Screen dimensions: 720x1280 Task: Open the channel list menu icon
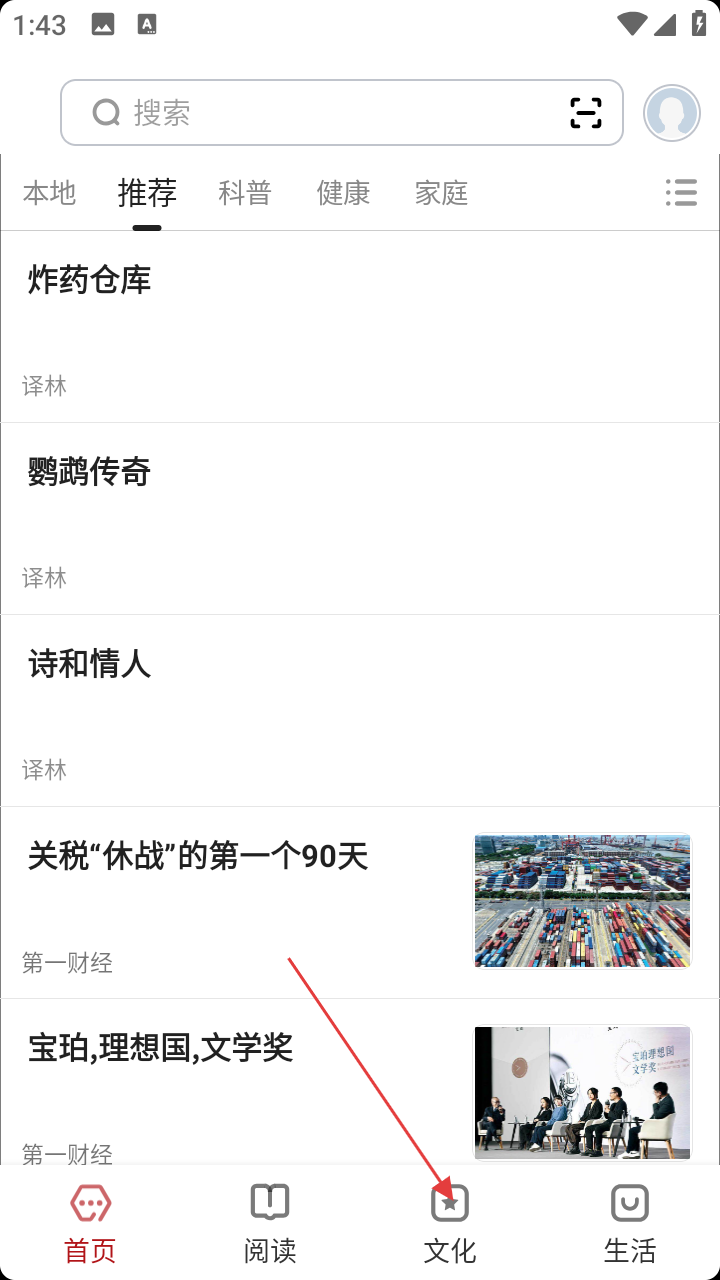coord(681,192)
